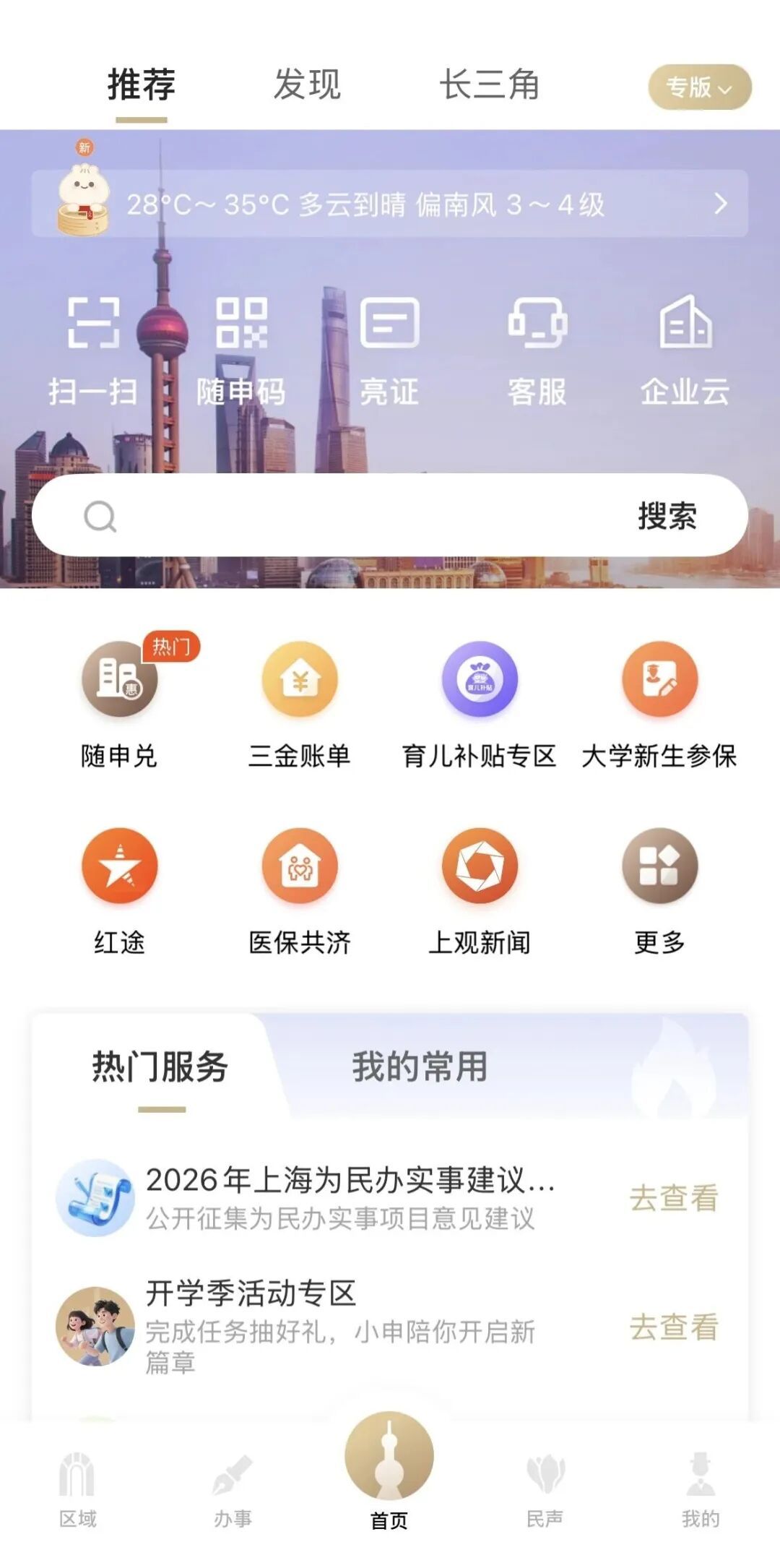The width and height of the screenshot is (780, 1568).
Task: Tap 去查看 for 开学季活动专区
Action: click(674, 1327)
